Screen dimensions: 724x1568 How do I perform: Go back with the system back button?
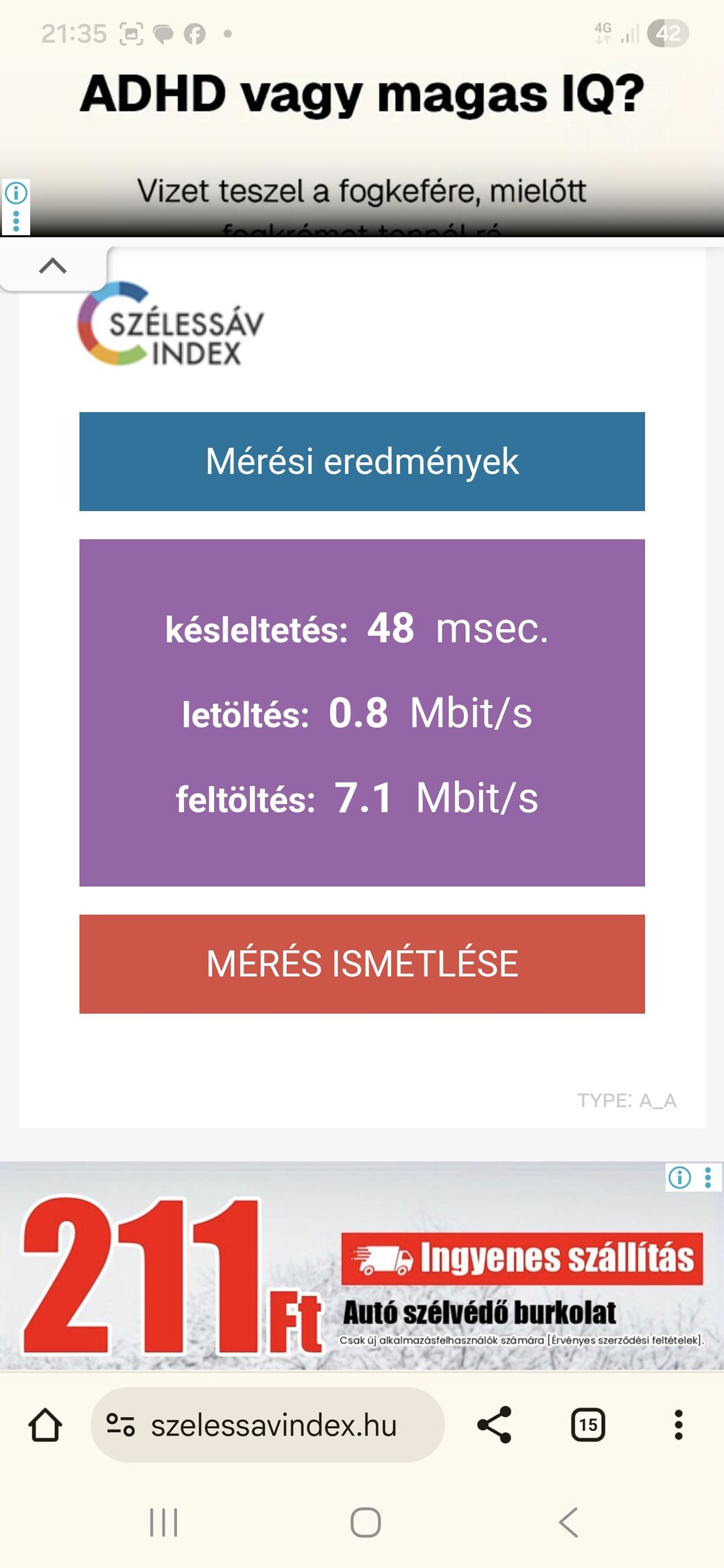tap(568, 1523)
